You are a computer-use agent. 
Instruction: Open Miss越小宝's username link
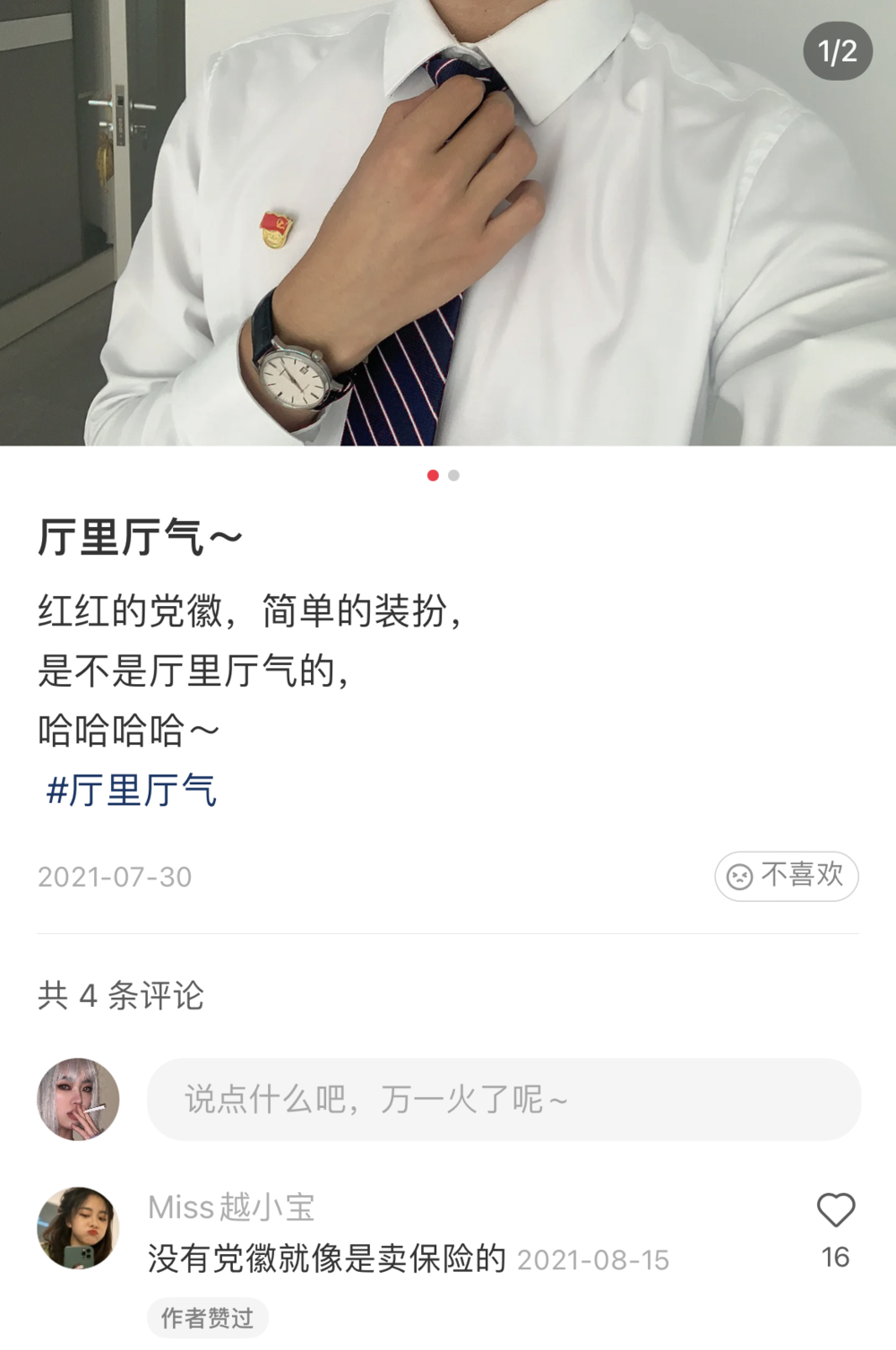tap(231, 1207)
